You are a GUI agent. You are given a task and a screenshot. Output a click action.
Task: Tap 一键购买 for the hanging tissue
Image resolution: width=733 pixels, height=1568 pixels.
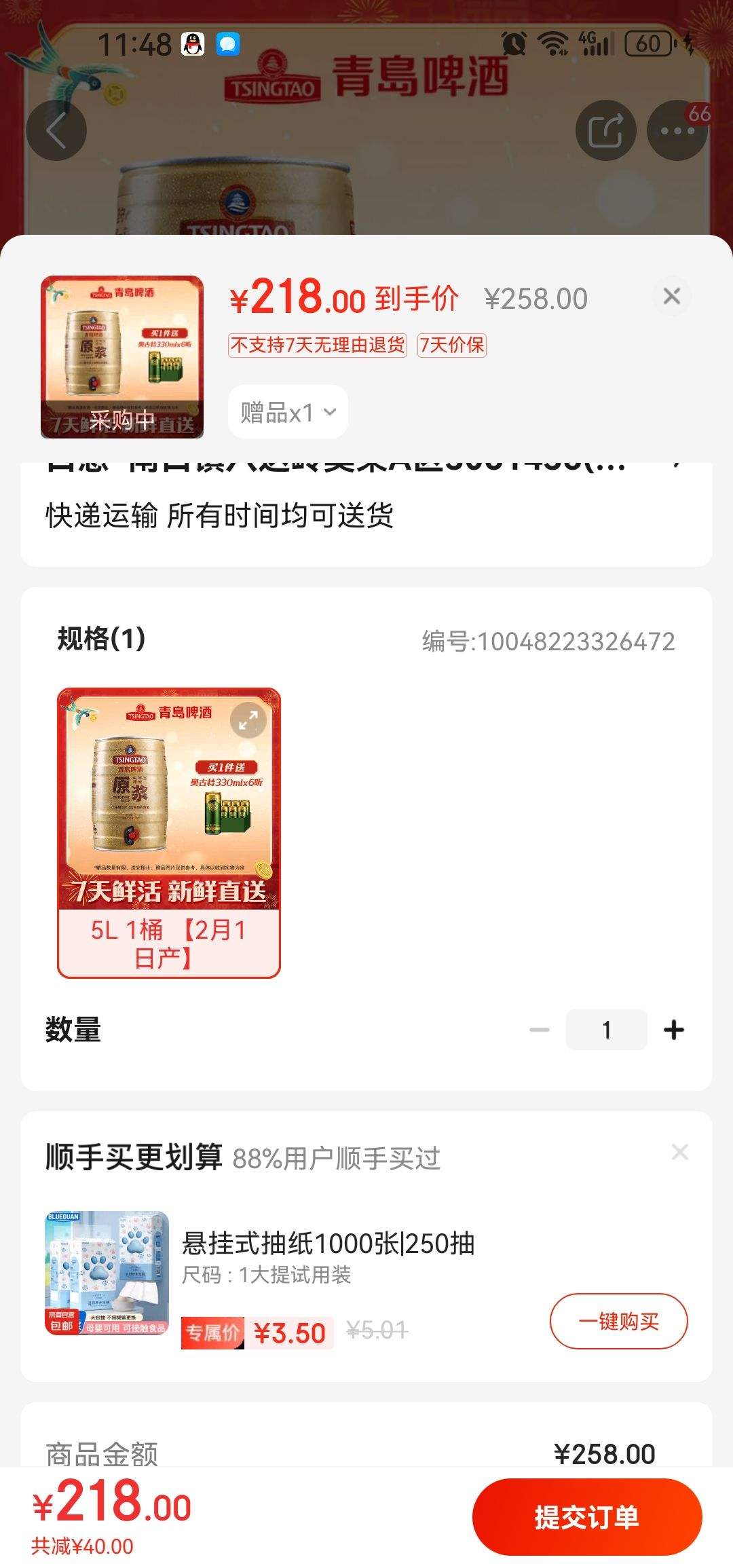618,1322
